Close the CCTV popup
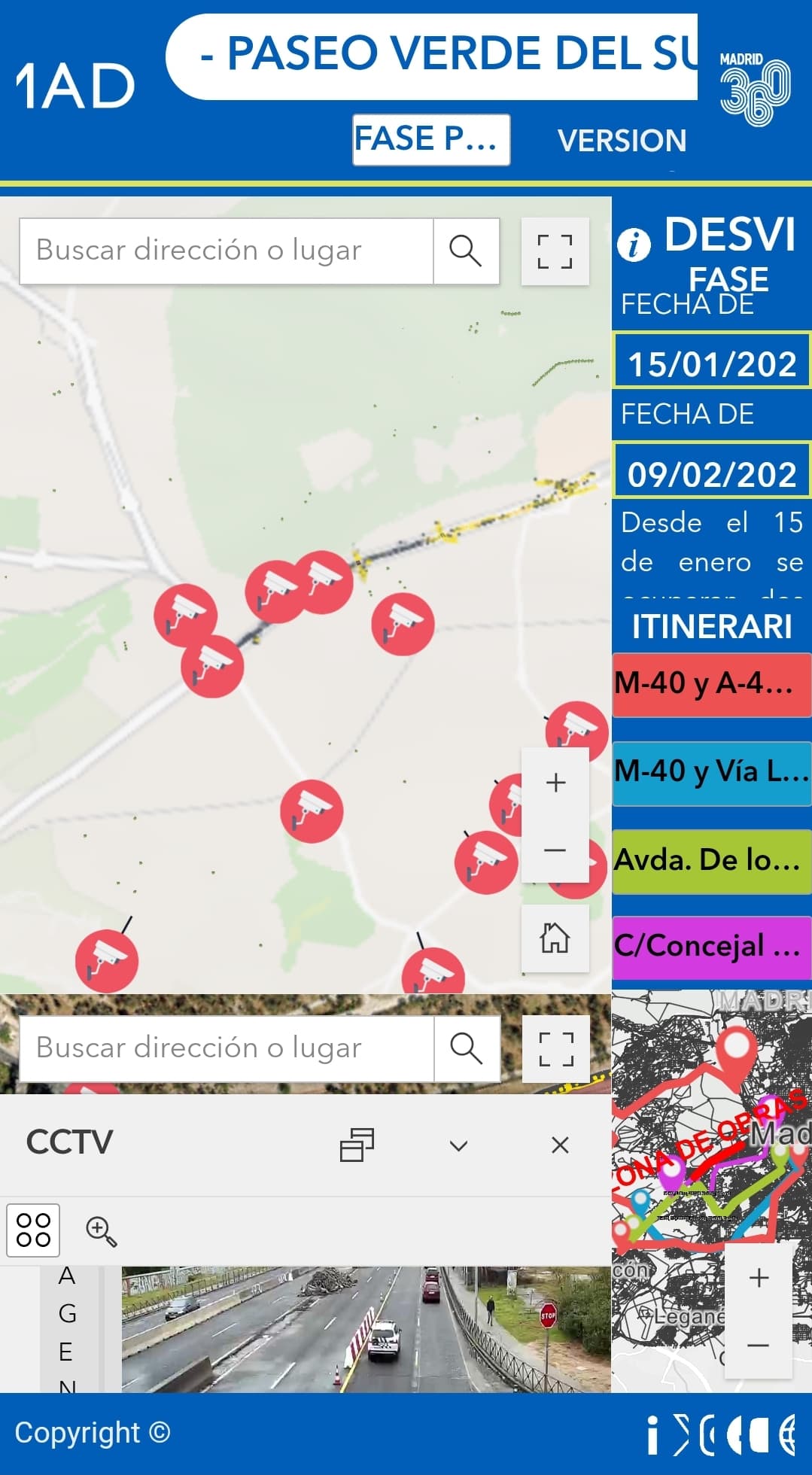This screenshot has width=812, height=1475. [x=560, y=1145]
